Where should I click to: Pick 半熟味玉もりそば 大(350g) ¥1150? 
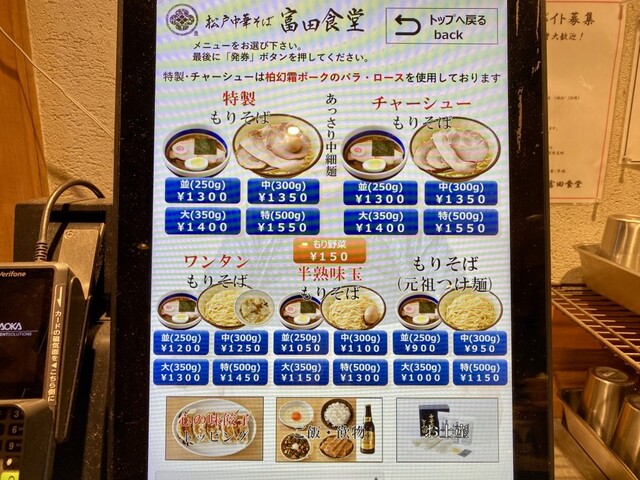point(300,372)
